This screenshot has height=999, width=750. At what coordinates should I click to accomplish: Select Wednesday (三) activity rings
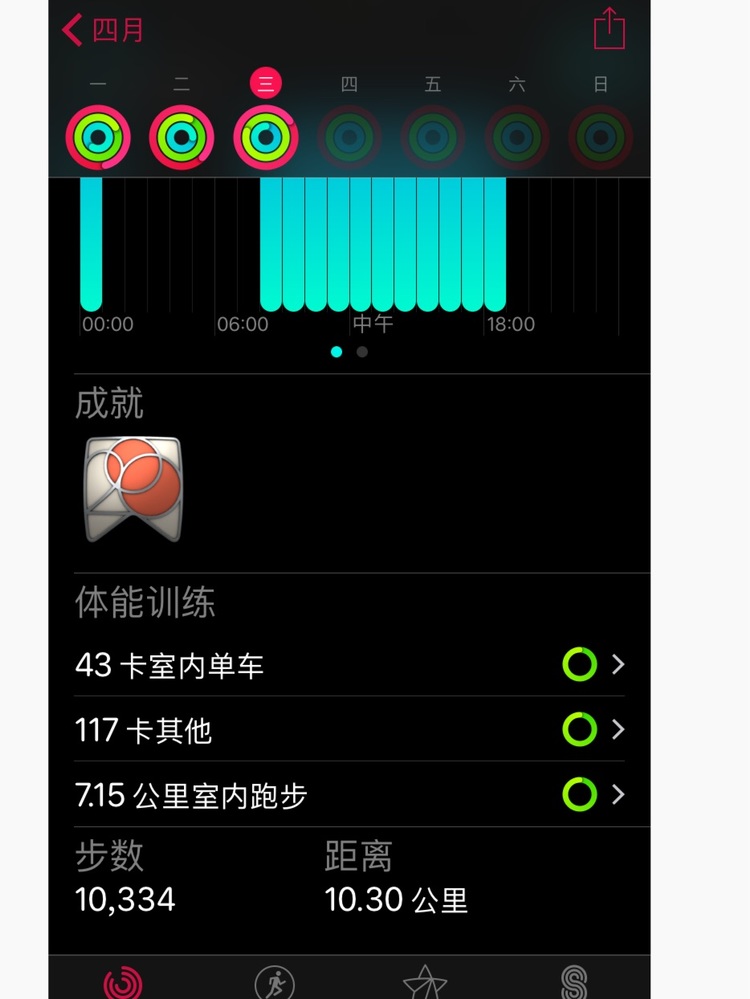click(x=266, y=137)
